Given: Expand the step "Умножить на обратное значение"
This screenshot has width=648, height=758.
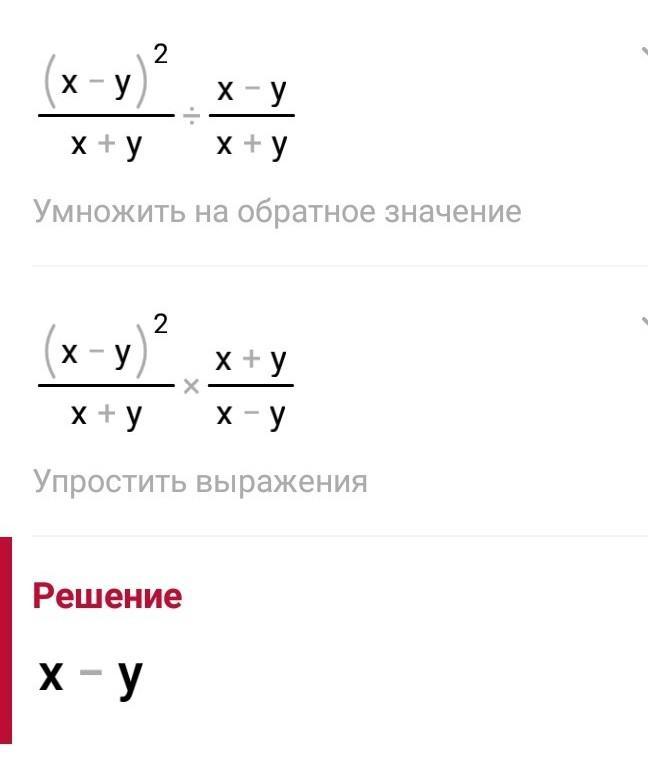Looking at the screenshot, I should point(644,51).
